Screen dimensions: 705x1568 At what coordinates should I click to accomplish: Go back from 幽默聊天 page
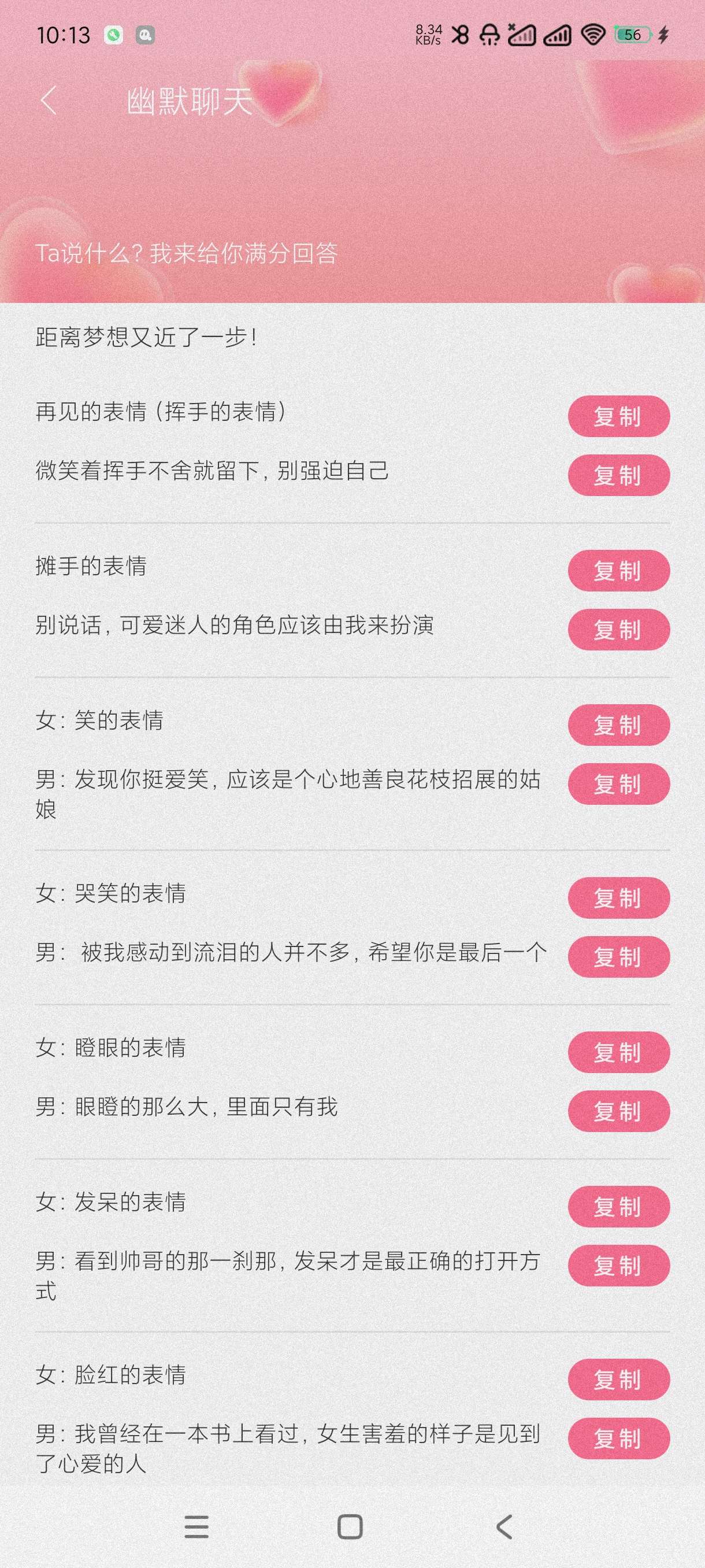[49, 101]
